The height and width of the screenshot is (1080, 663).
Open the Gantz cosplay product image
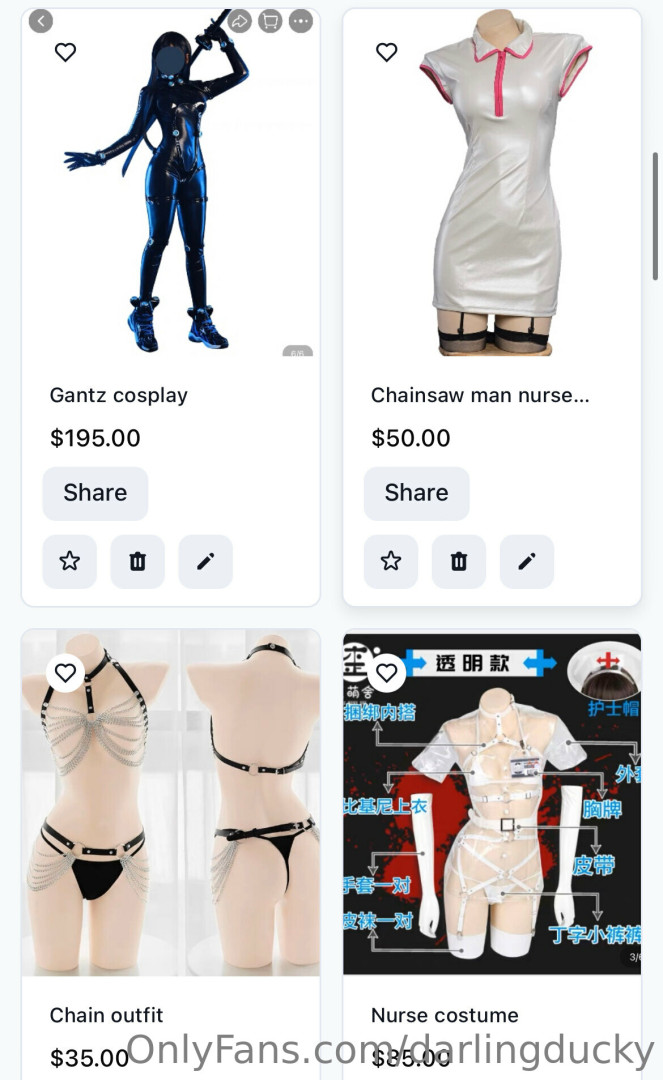(170, 200)
